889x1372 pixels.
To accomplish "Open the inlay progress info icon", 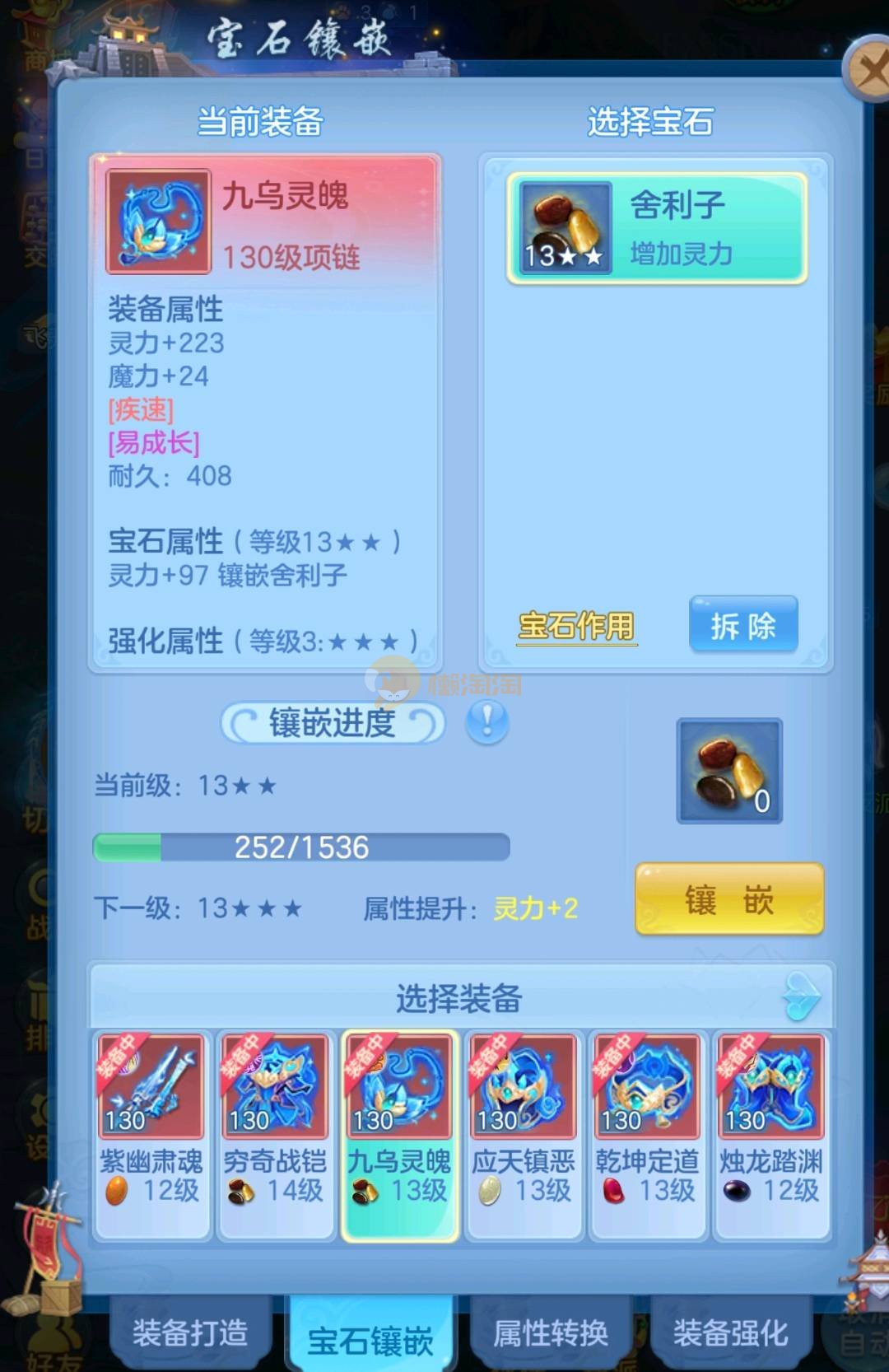I will point(487,722).
